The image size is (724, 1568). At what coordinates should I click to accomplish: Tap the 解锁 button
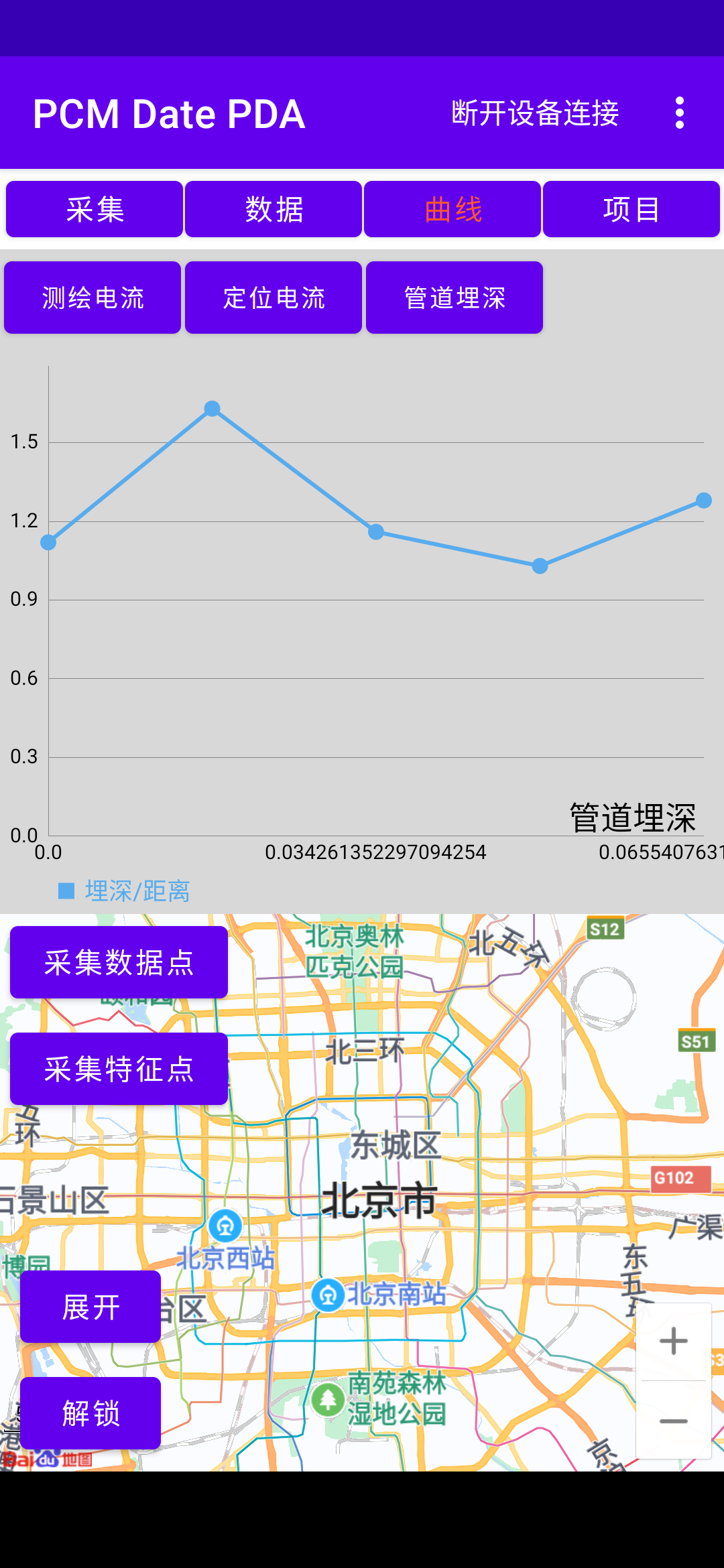[90, 1413]
